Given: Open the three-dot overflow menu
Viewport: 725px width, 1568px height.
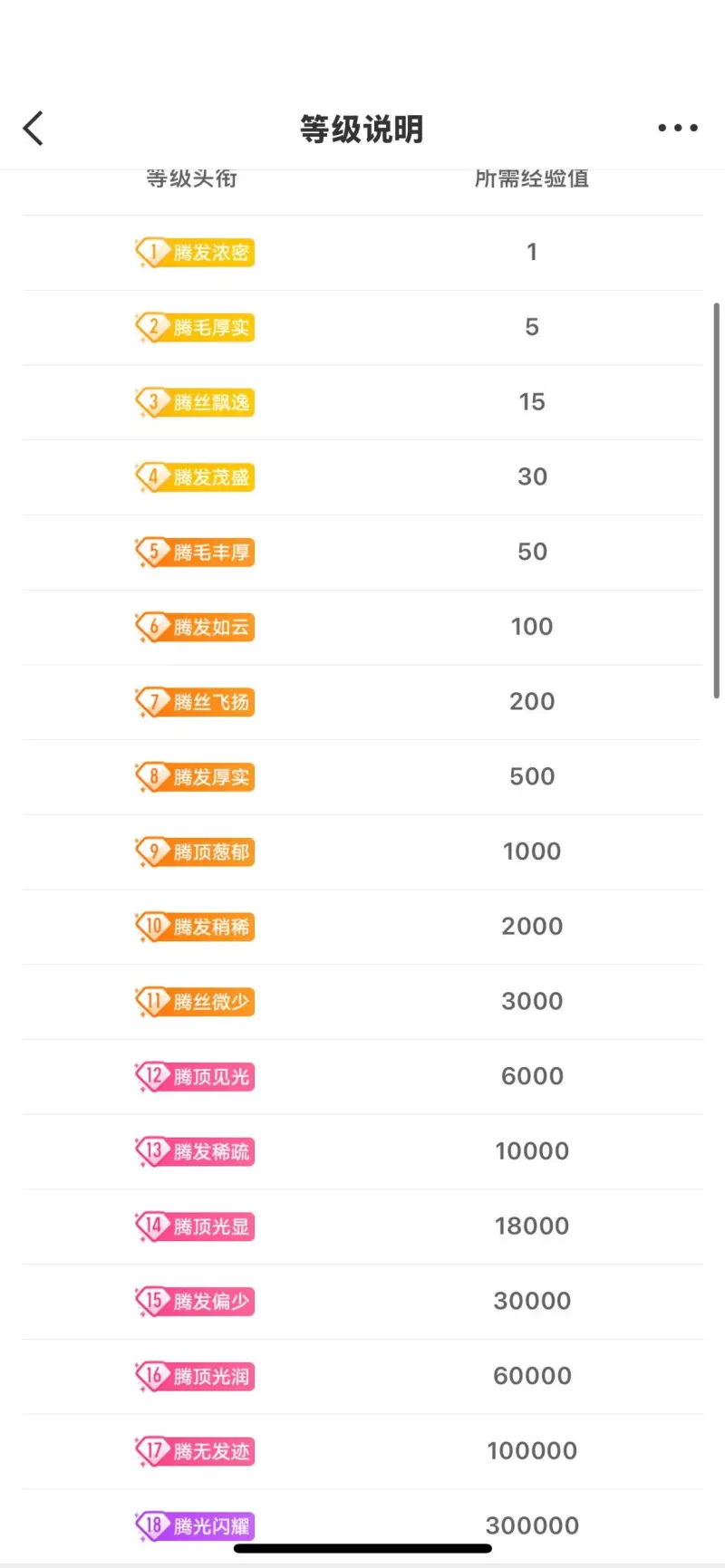Looking at the screenshot, I should 678,129.
